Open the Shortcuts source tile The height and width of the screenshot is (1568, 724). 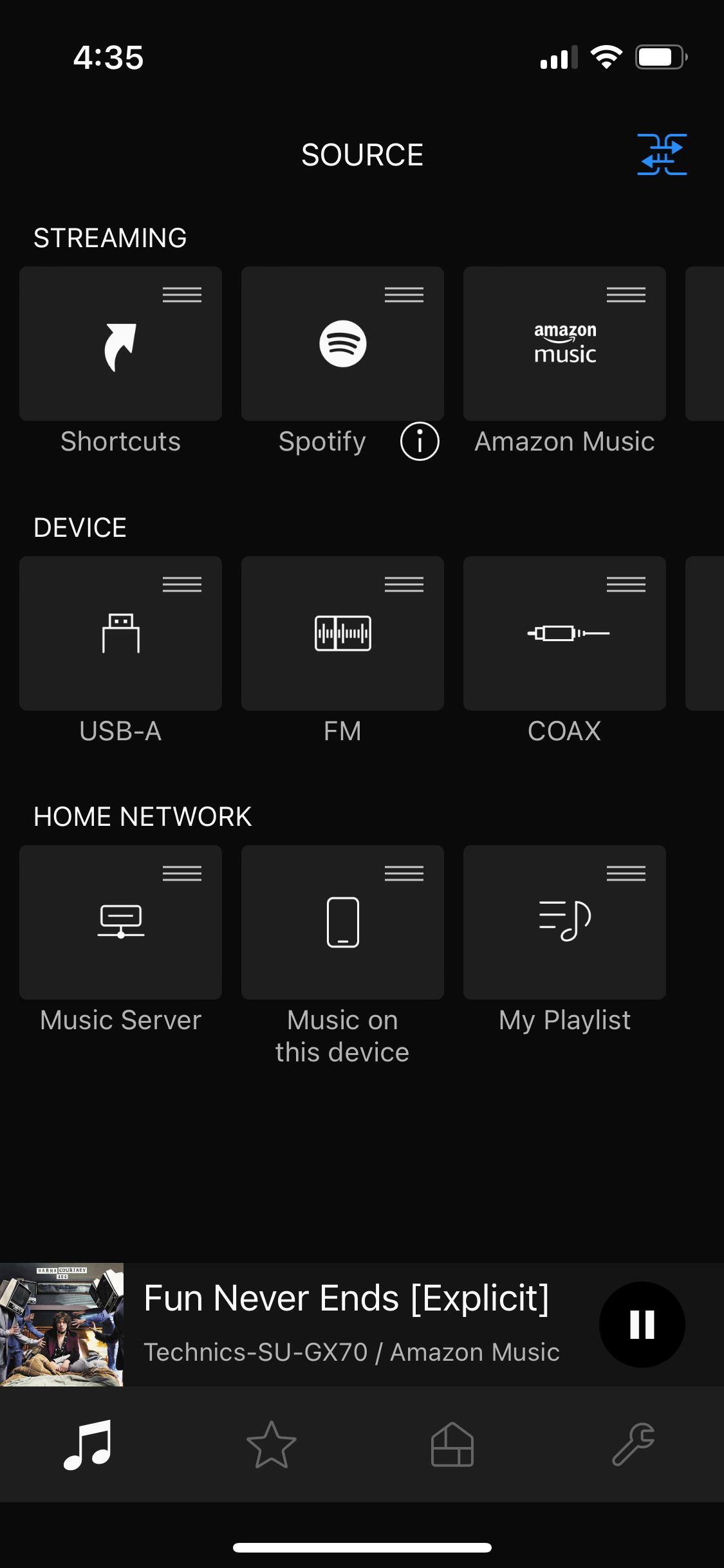tap(120, 344)
